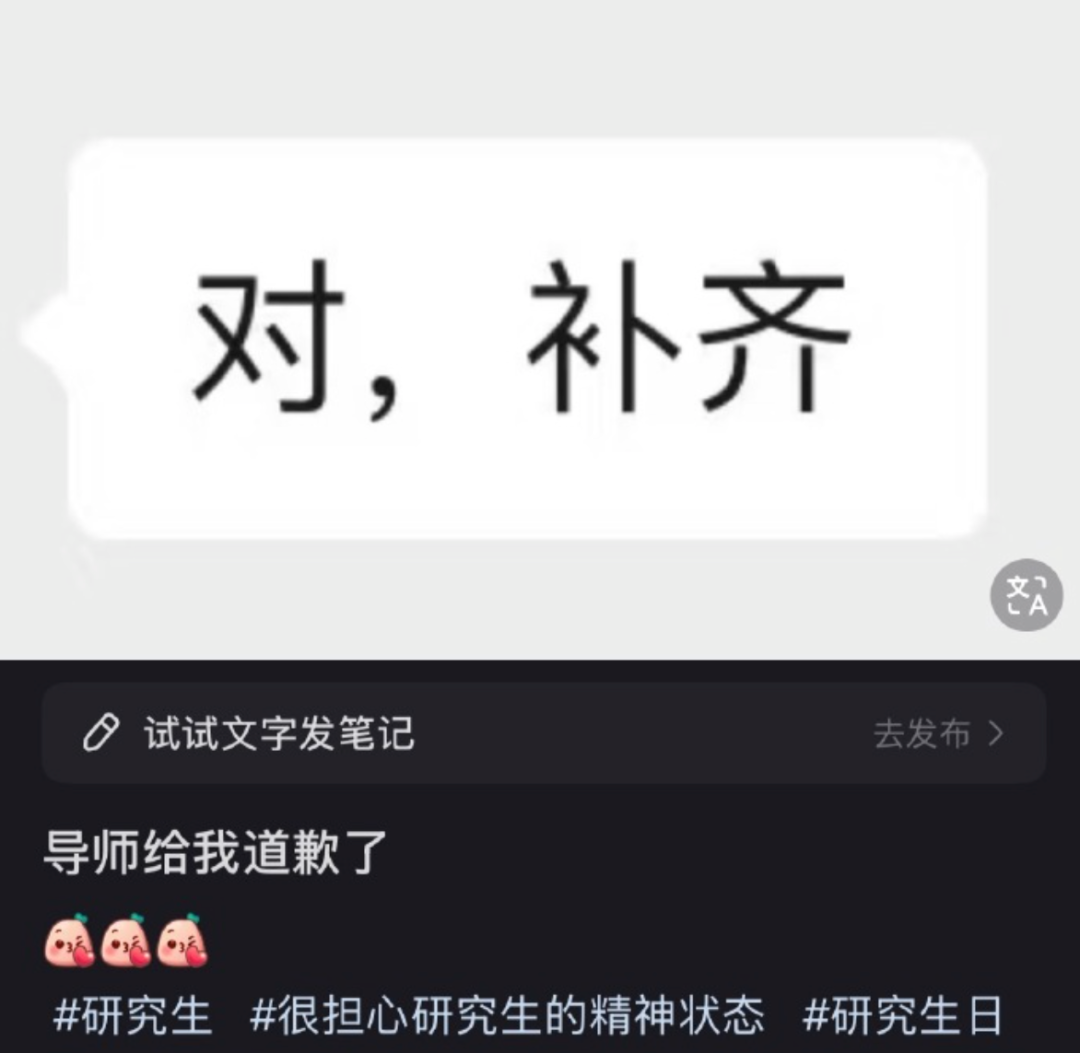Image resolution: width=1080 pixels, height=1053 pixels.
Task: Open the #很担心研究生的精神状态 hashtag
Action: [507, 1016]
